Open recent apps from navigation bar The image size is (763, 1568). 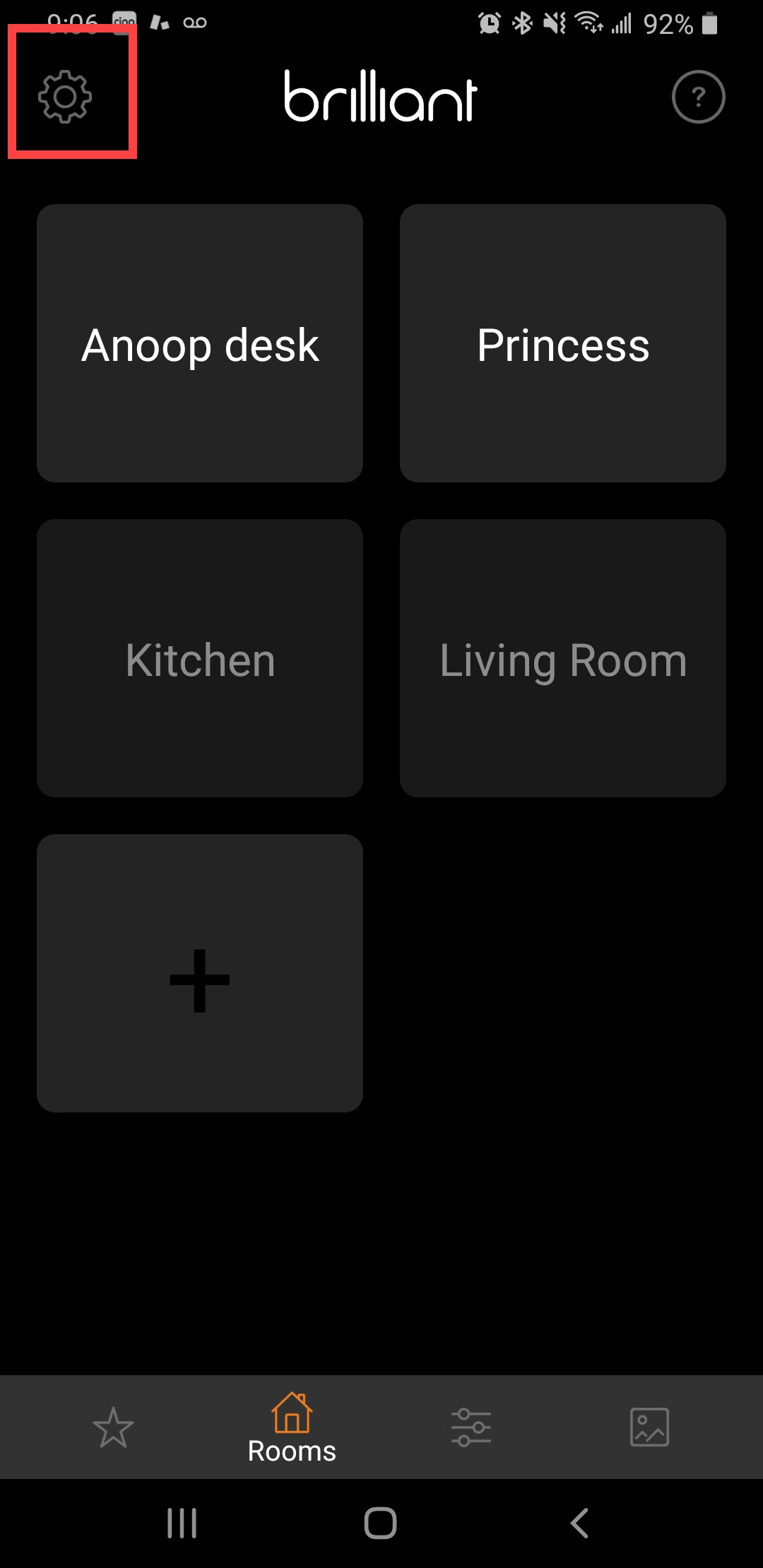pyautogui.click(x=182, y=1523)
